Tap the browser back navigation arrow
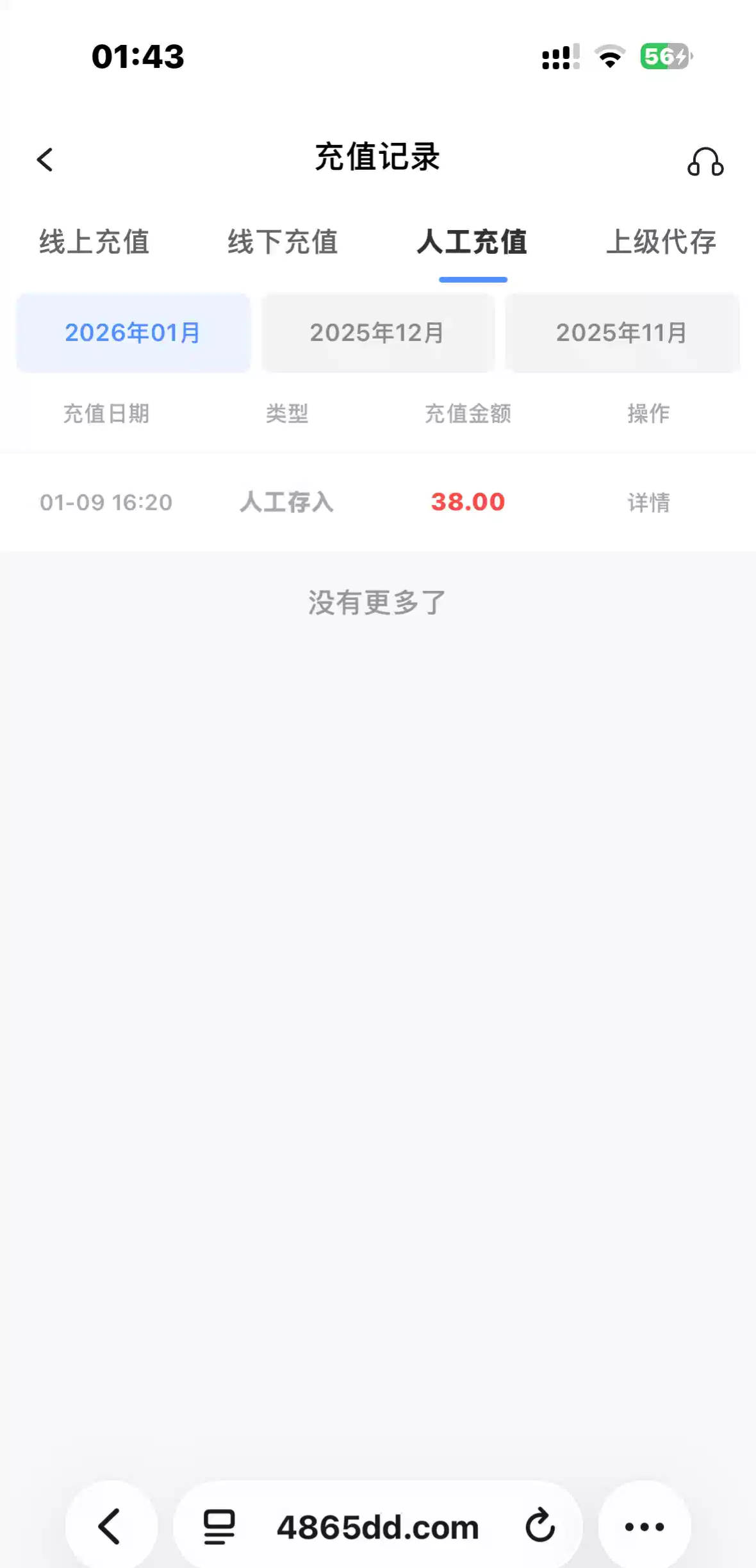The width and height of the screenshot is (756, 1568). click(110, 1525)
